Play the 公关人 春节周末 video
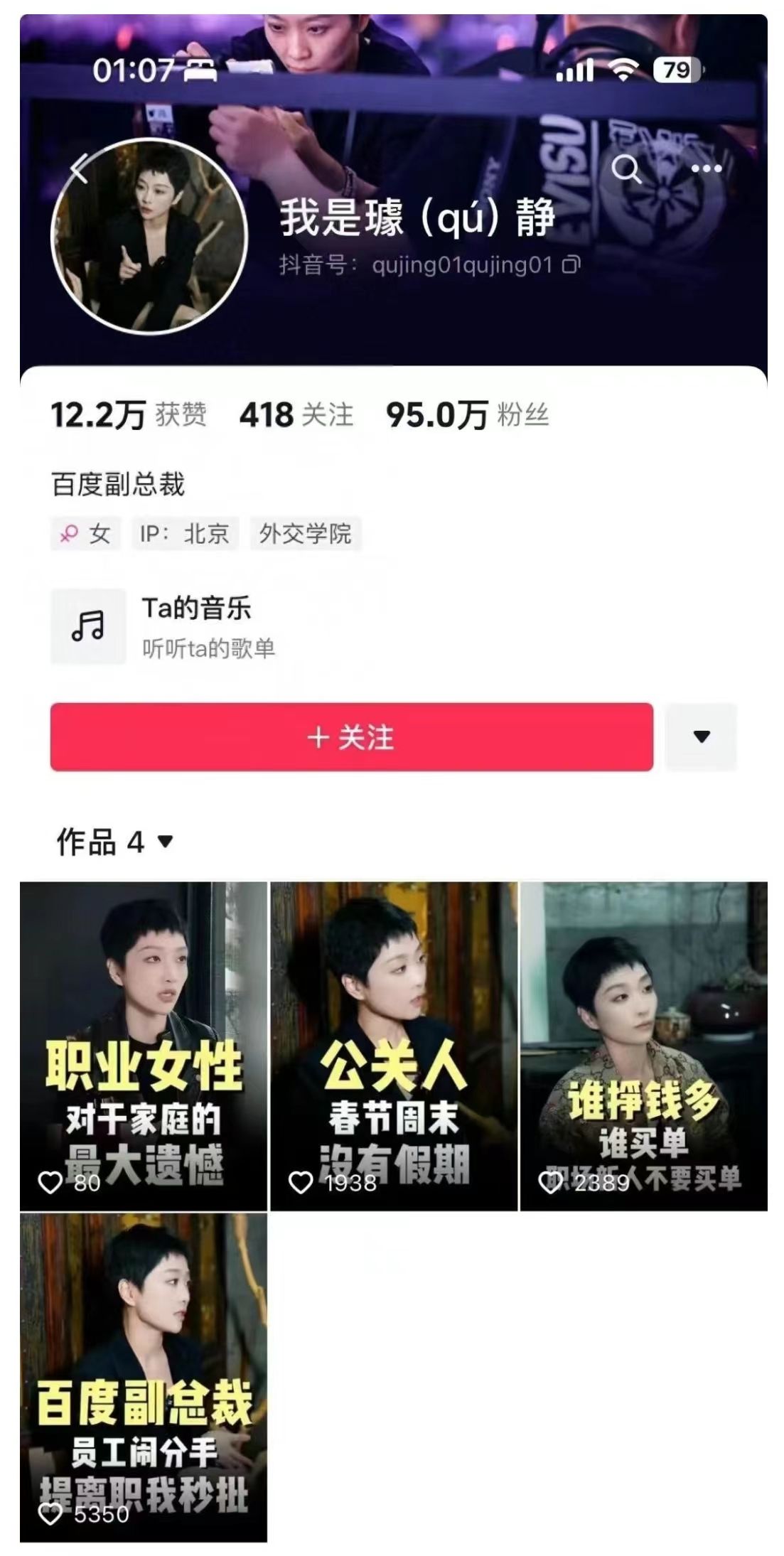Viewport: 784px width, 1556px height. click(394, 1045)
